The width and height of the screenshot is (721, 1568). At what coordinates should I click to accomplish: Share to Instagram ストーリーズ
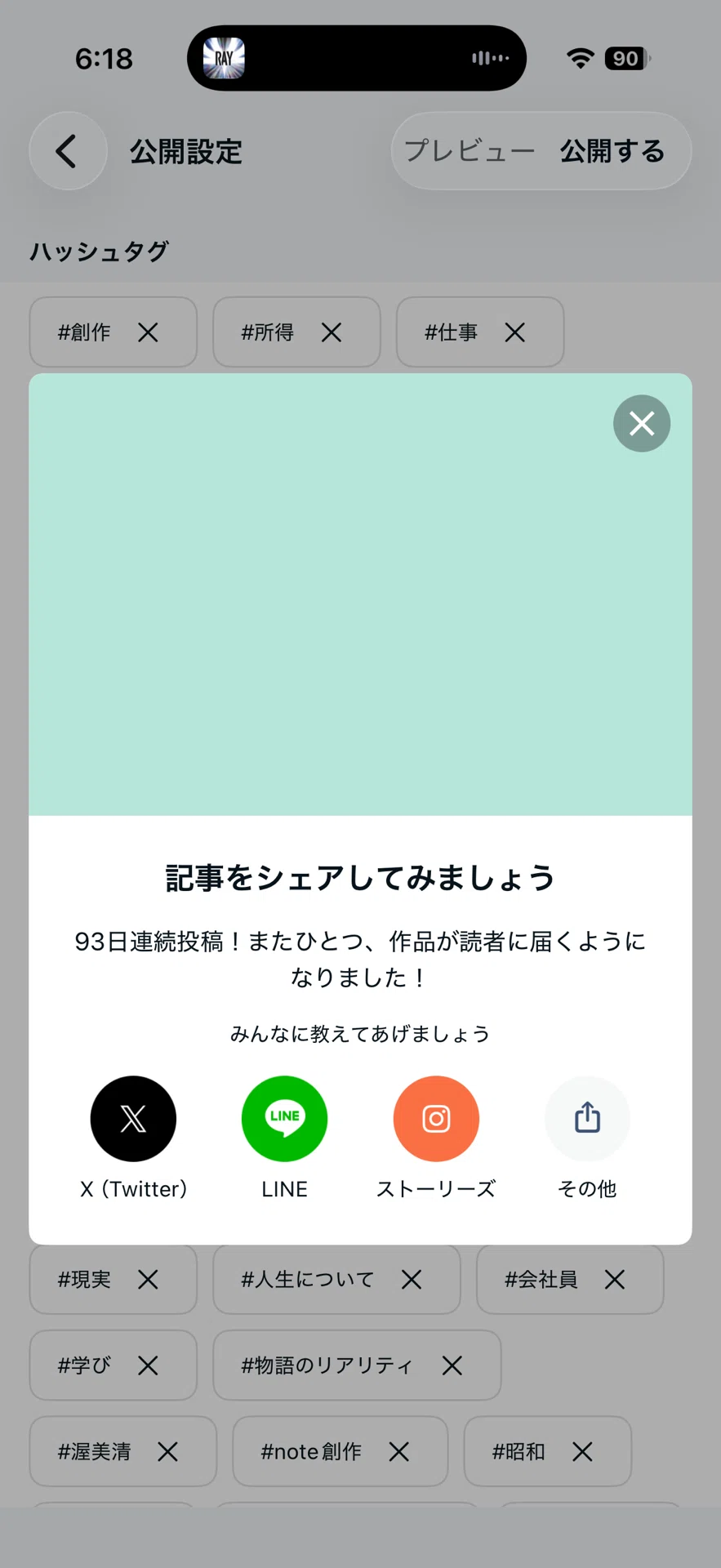pyautogui.click(x=436, y=1118)
